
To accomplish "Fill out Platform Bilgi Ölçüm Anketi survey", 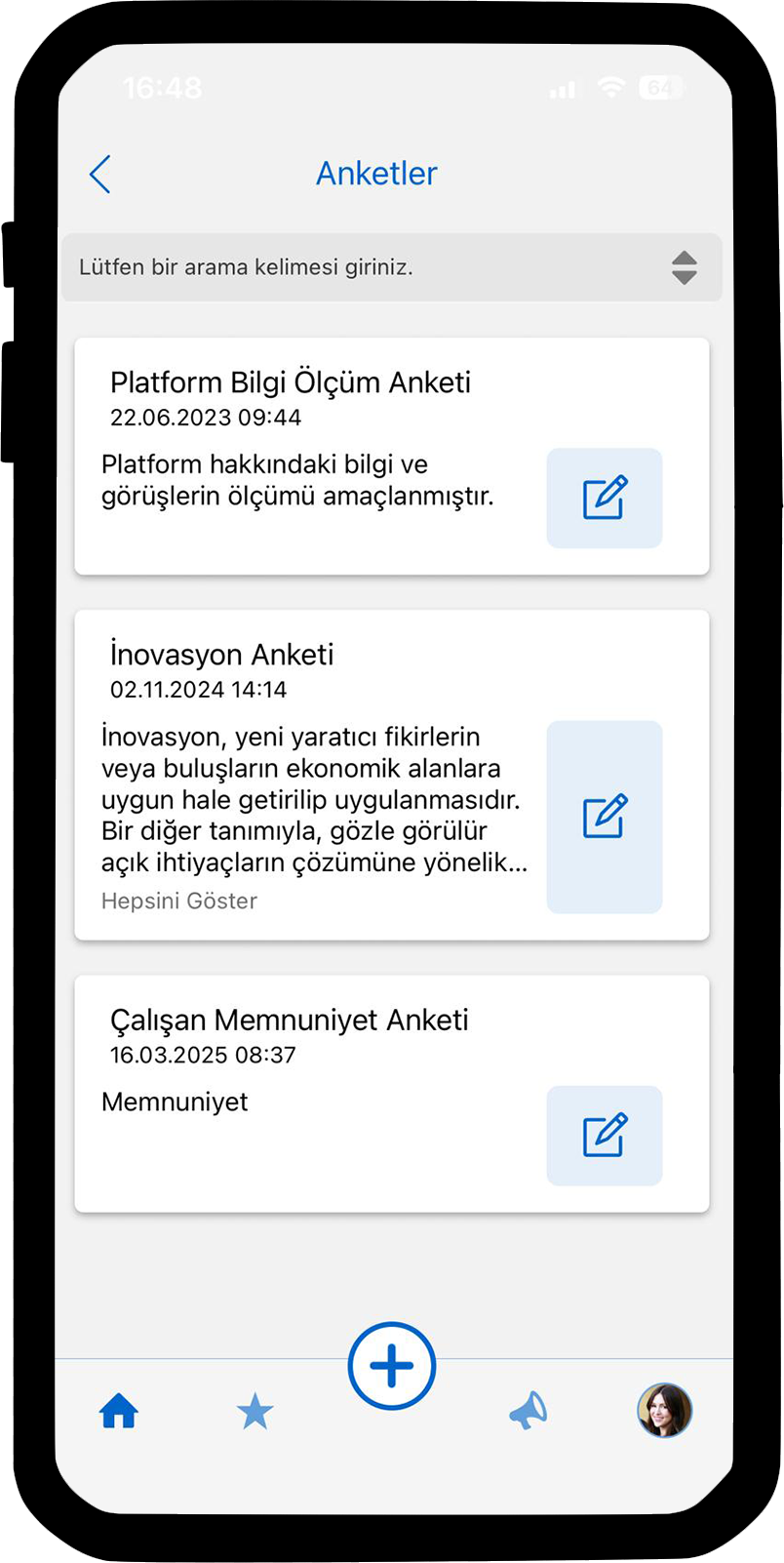I will [x=604, y=498].
